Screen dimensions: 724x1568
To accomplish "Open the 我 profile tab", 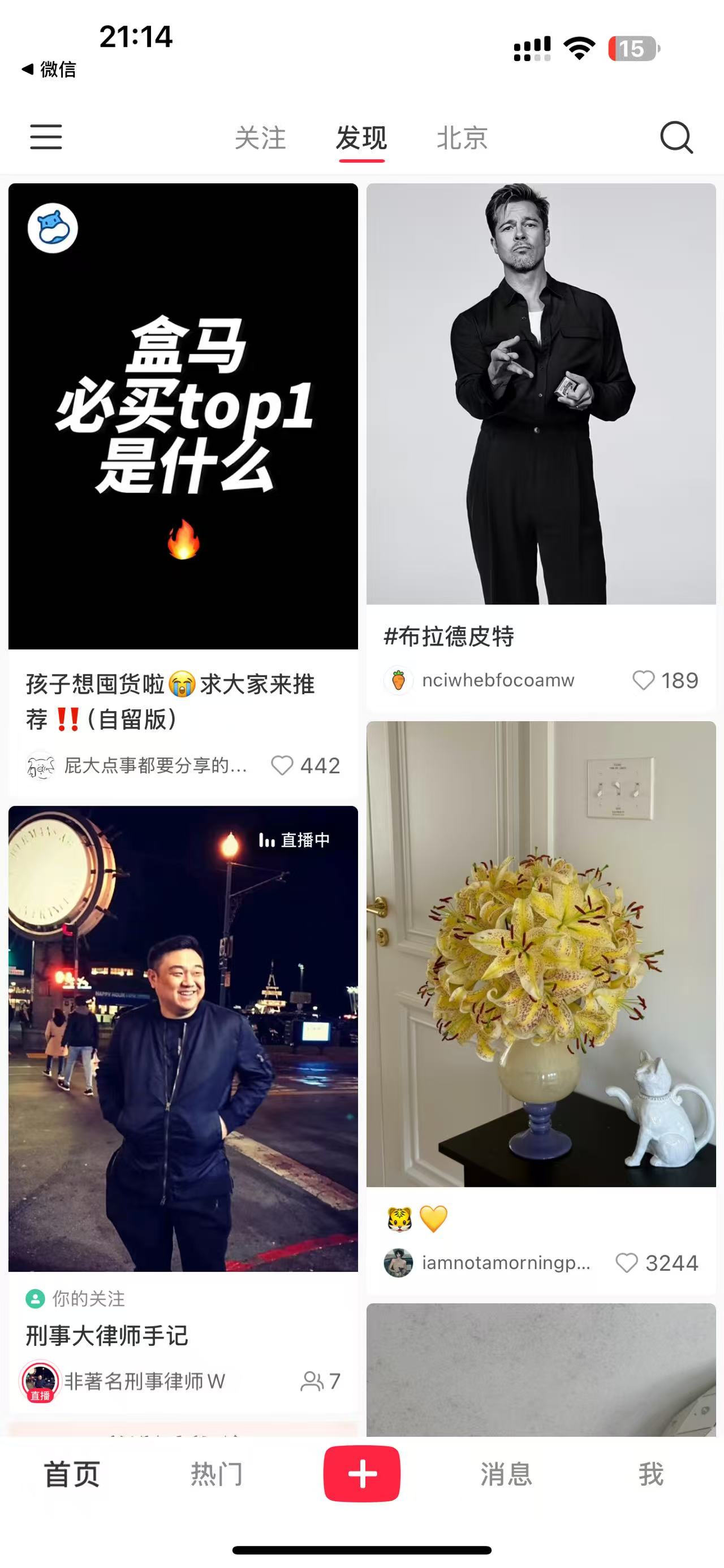I will tap(651, 1474).
